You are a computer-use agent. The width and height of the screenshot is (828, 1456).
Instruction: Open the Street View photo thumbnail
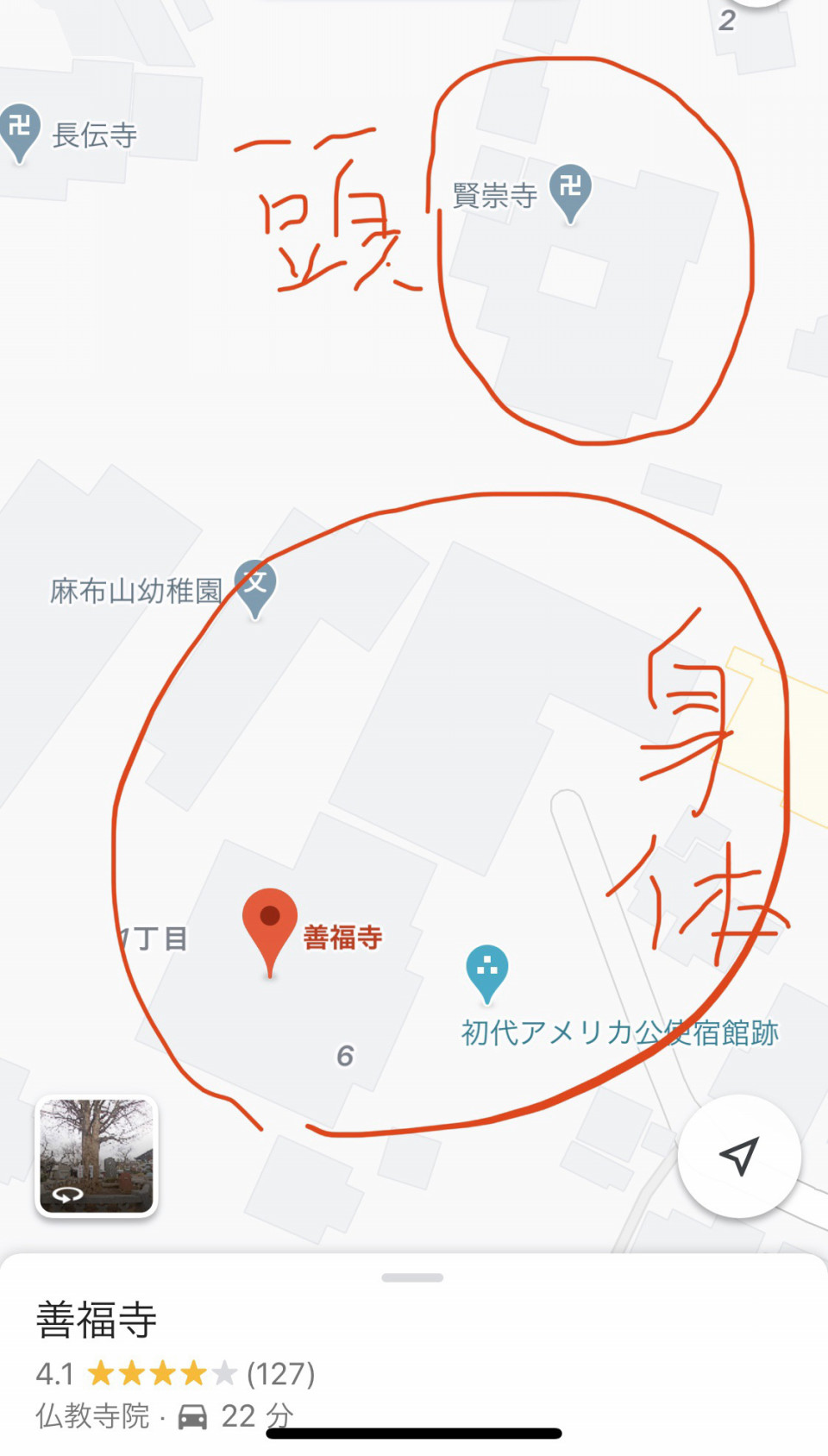tap(96, 1156)
